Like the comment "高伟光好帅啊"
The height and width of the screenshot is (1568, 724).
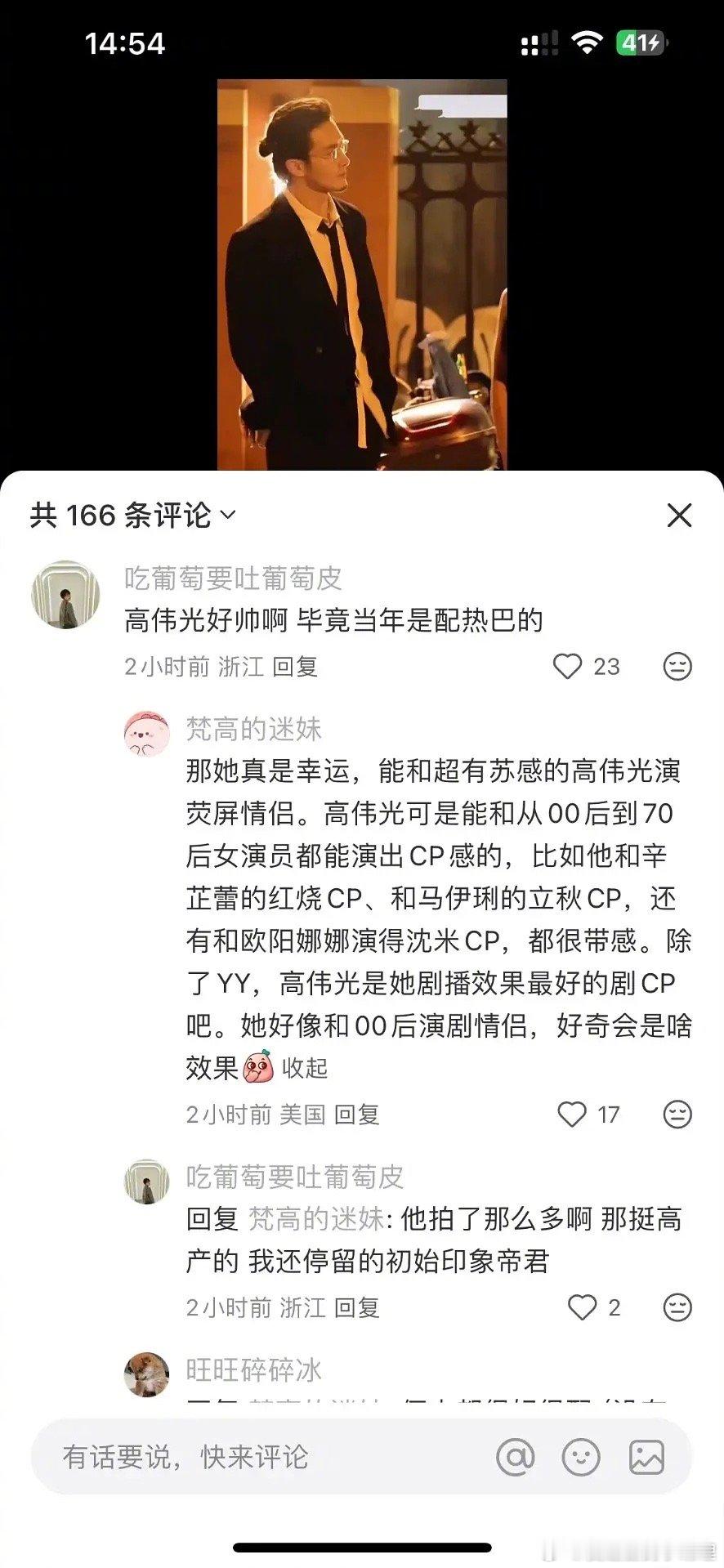click(565, 666)
